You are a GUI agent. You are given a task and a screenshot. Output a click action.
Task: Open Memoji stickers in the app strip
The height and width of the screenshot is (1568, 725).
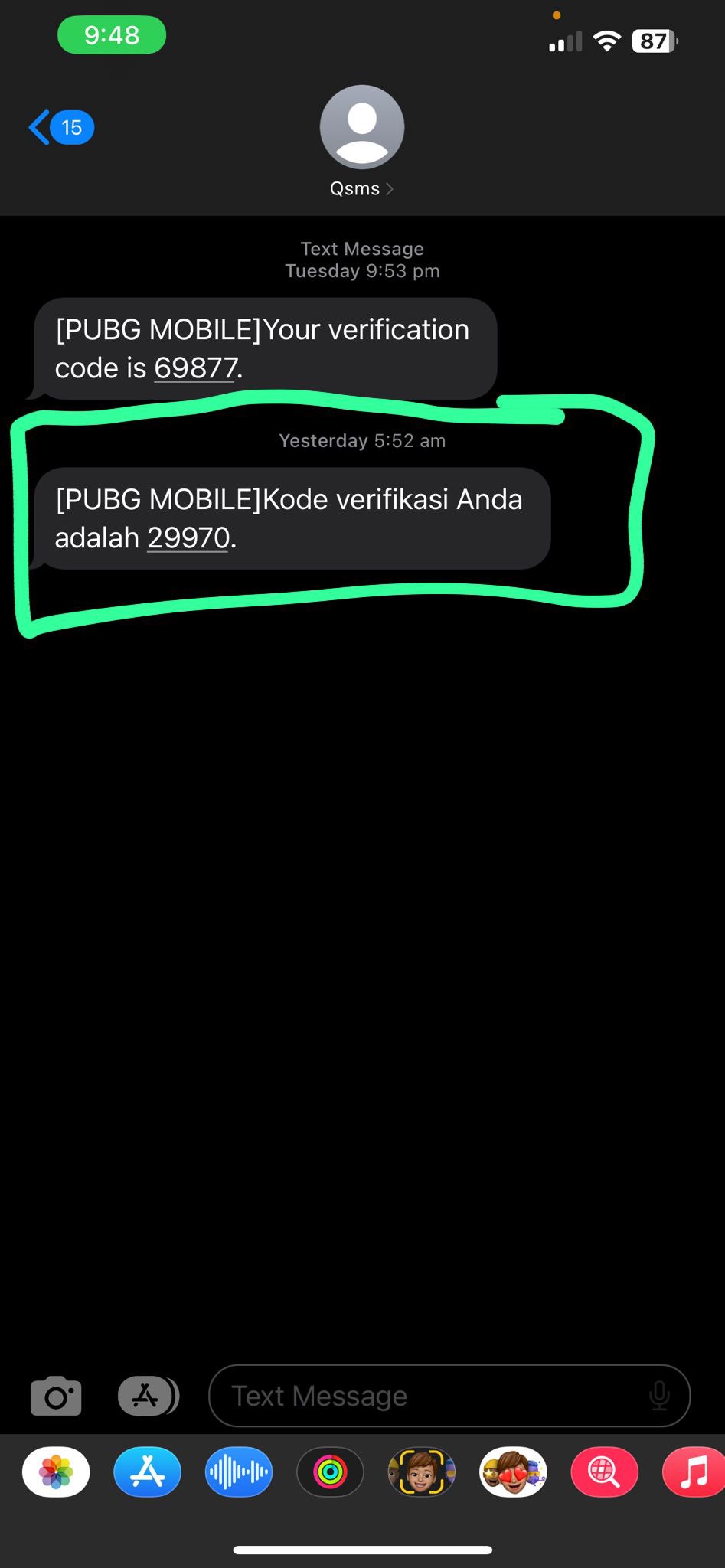pyautogui.click(x=513, y=1472)
